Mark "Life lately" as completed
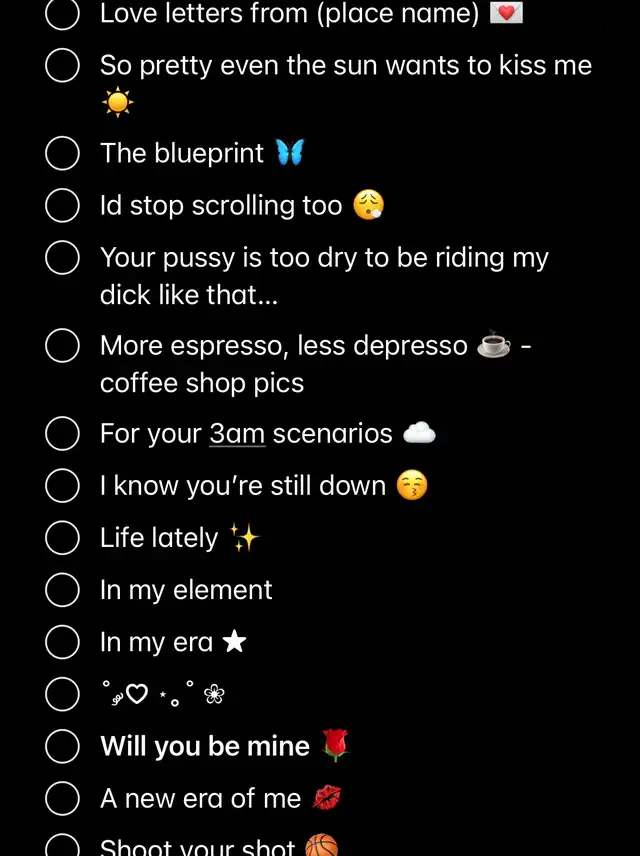 click(x=63, y=538)
